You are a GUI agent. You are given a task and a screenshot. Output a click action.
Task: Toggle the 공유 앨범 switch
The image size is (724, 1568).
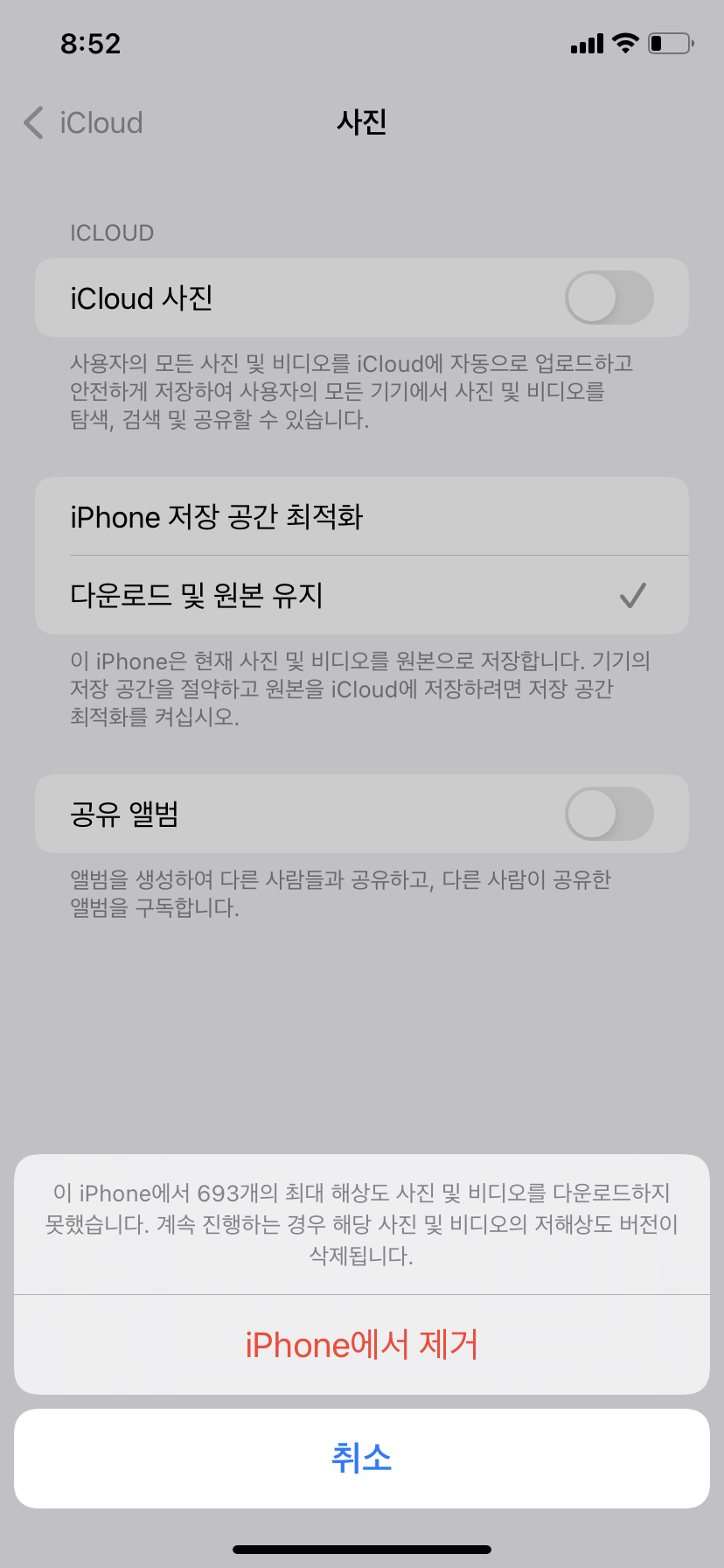point(609,814)
